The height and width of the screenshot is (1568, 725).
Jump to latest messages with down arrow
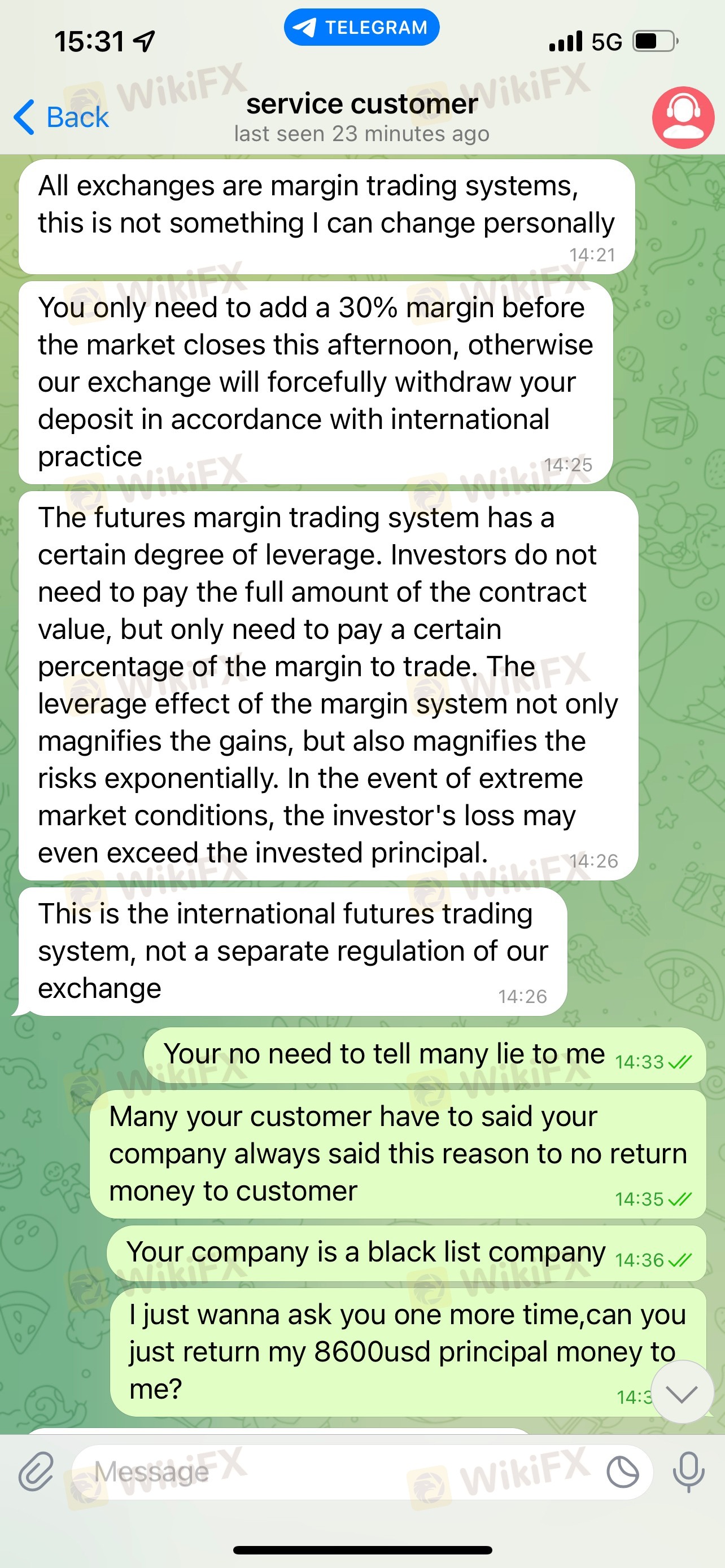click(682, 1392)
